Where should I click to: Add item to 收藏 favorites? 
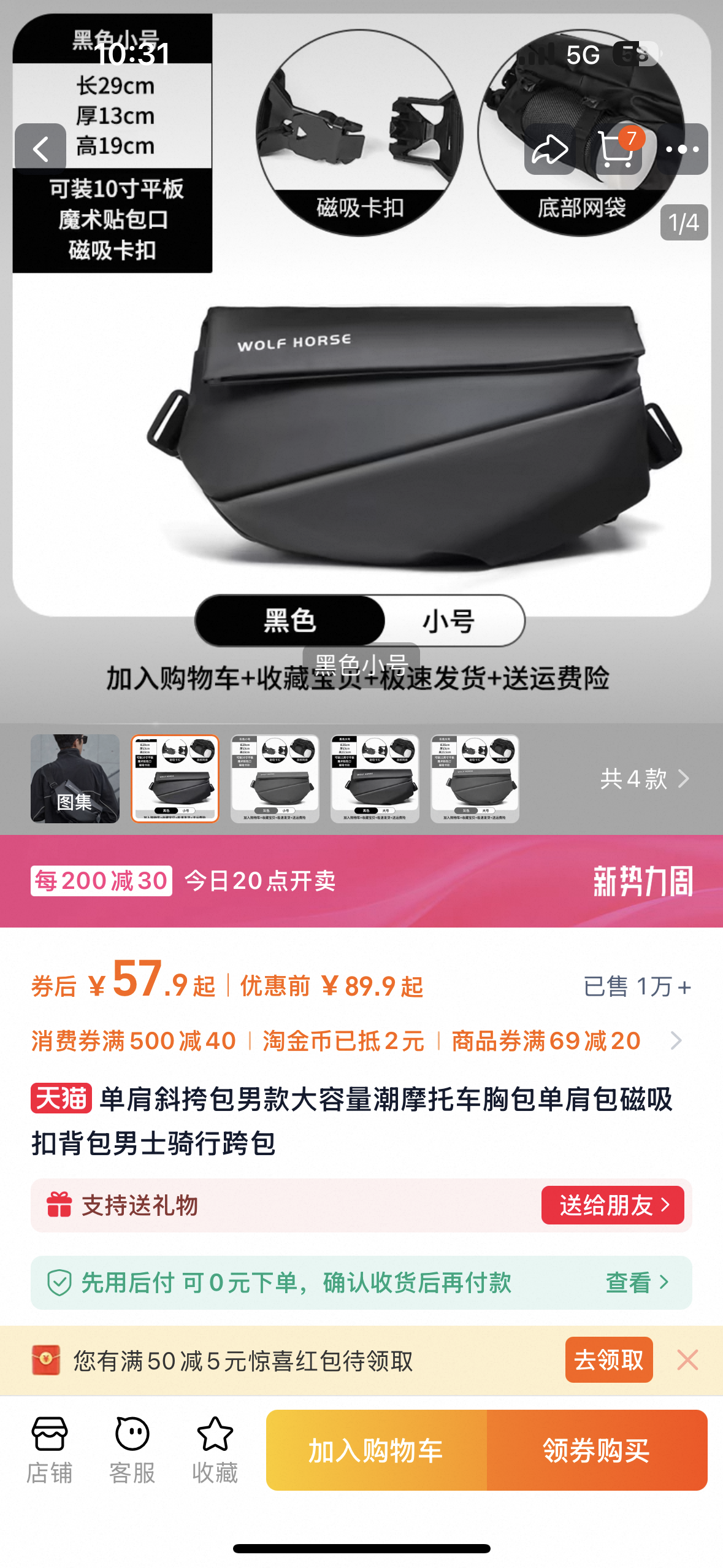215,1450
